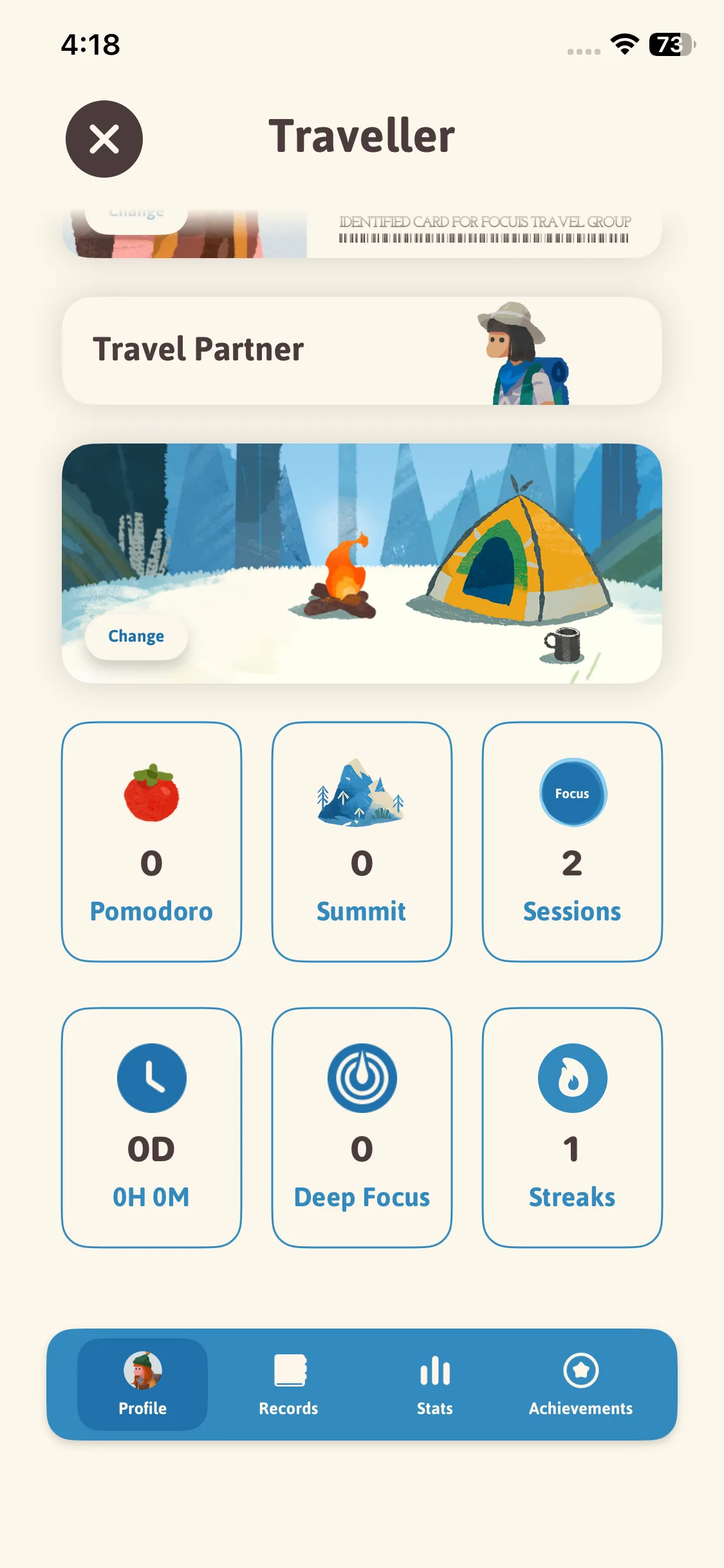The width and height of the screenshot is (724, 1568).
Task: Open the total focus time card
Action: (x=152, y=1128)
